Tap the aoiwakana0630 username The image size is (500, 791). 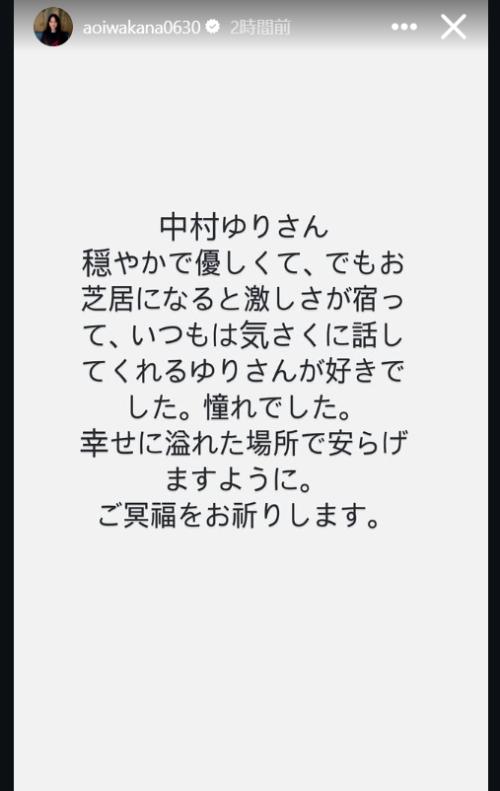tap(141, 27)
